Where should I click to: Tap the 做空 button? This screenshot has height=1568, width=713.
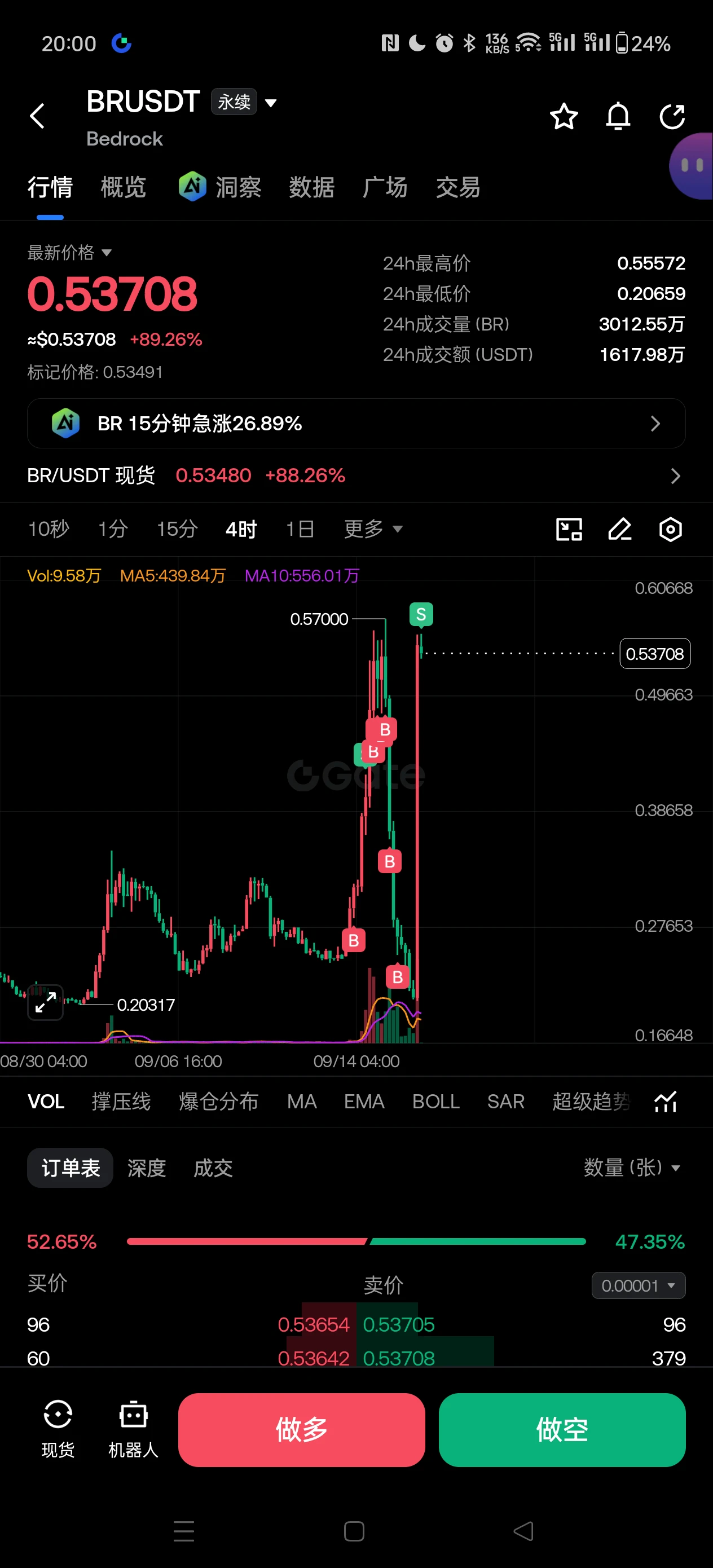pyautogui.click(x=562, y=1429)
